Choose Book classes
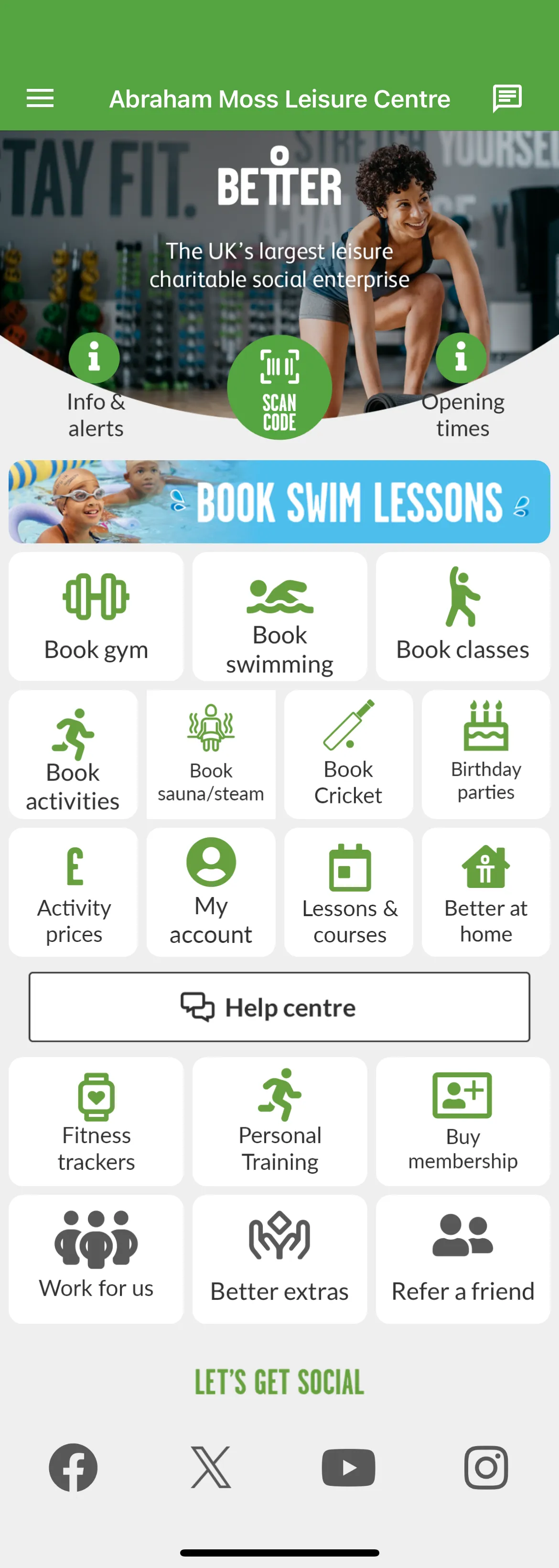 [462, 616]
